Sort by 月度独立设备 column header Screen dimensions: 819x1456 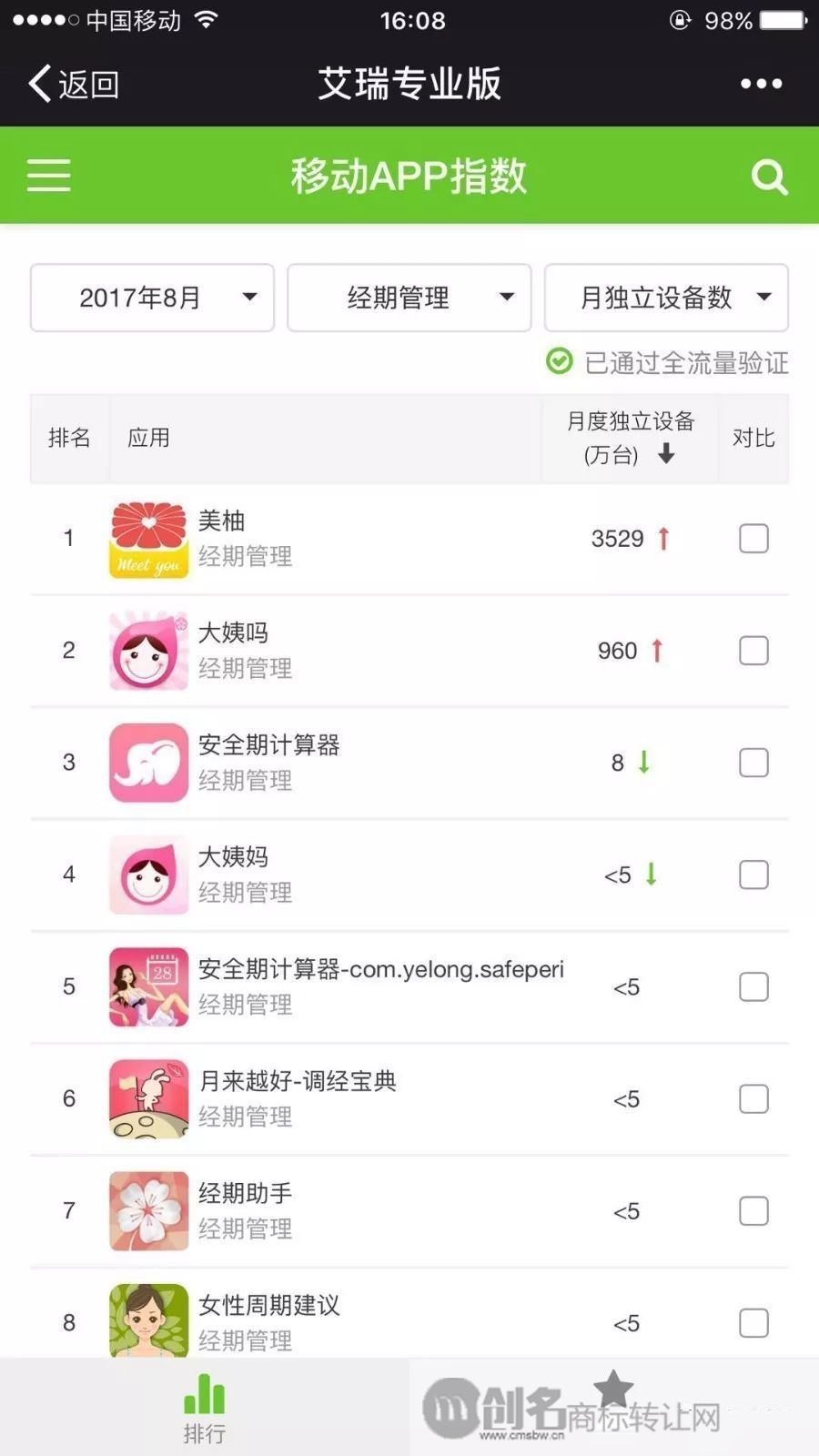[x=631, y=438]
